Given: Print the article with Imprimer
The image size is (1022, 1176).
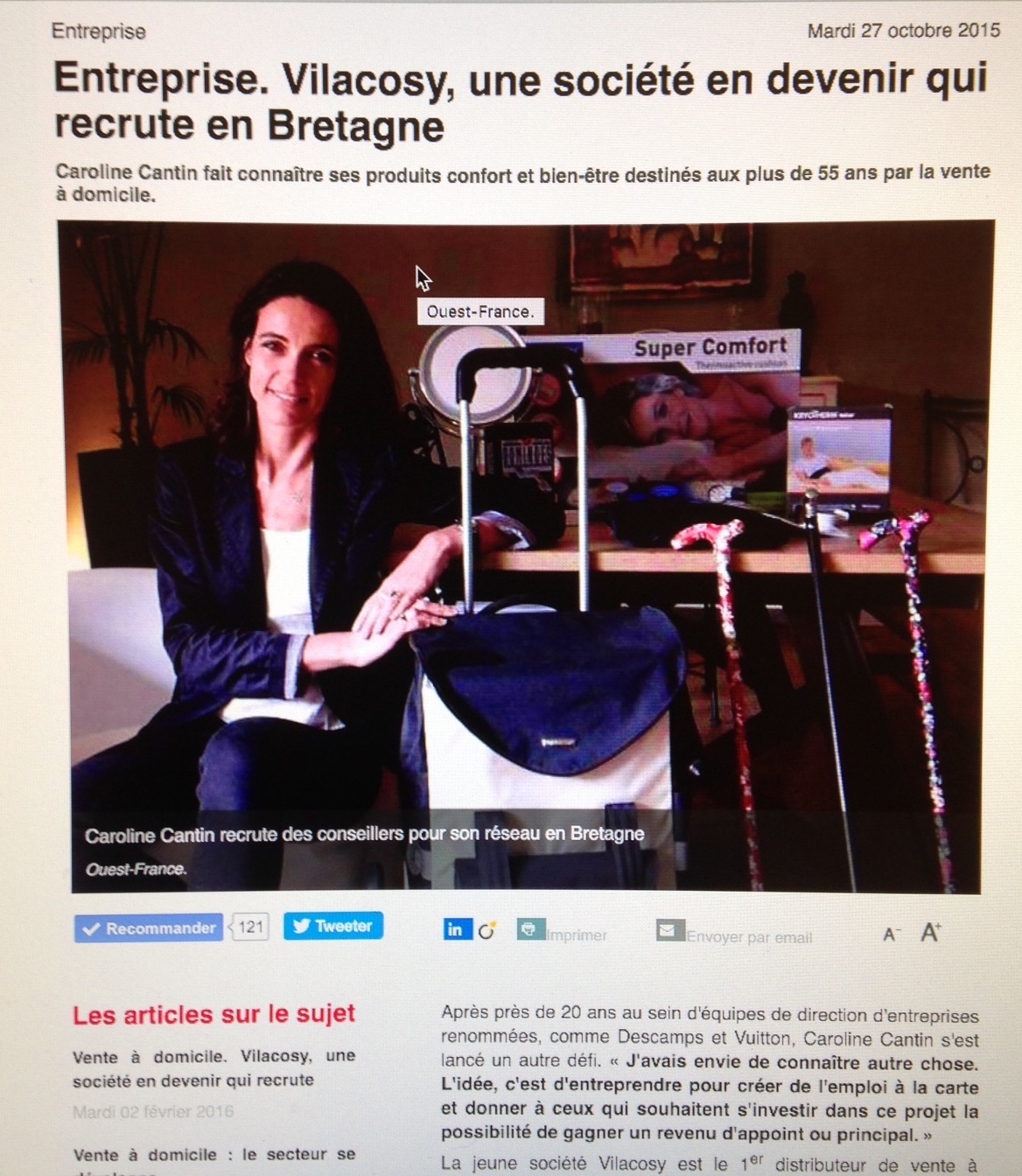Looking at the screenshot, I should point(563,933).
